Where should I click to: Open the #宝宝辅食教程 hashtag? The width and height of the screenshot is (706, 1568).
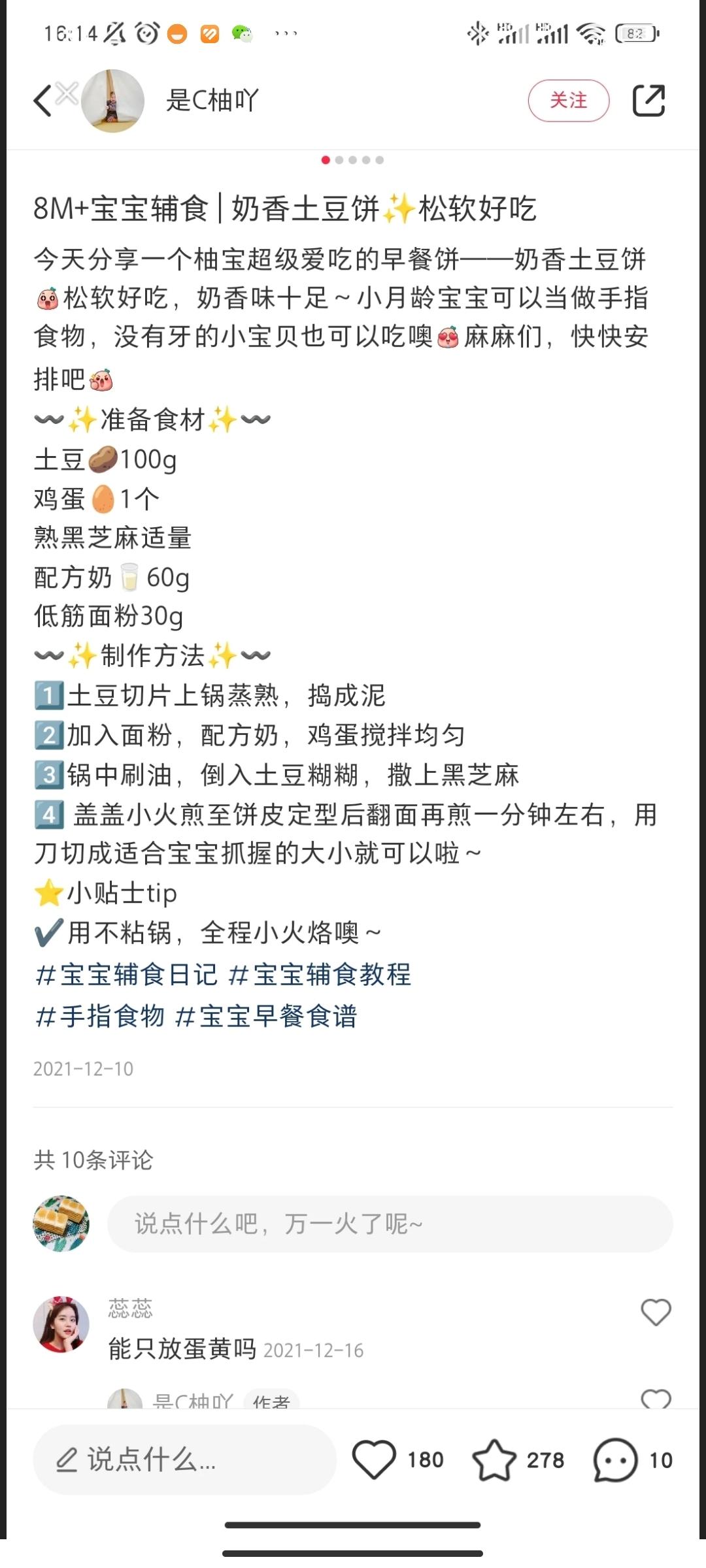323,973
